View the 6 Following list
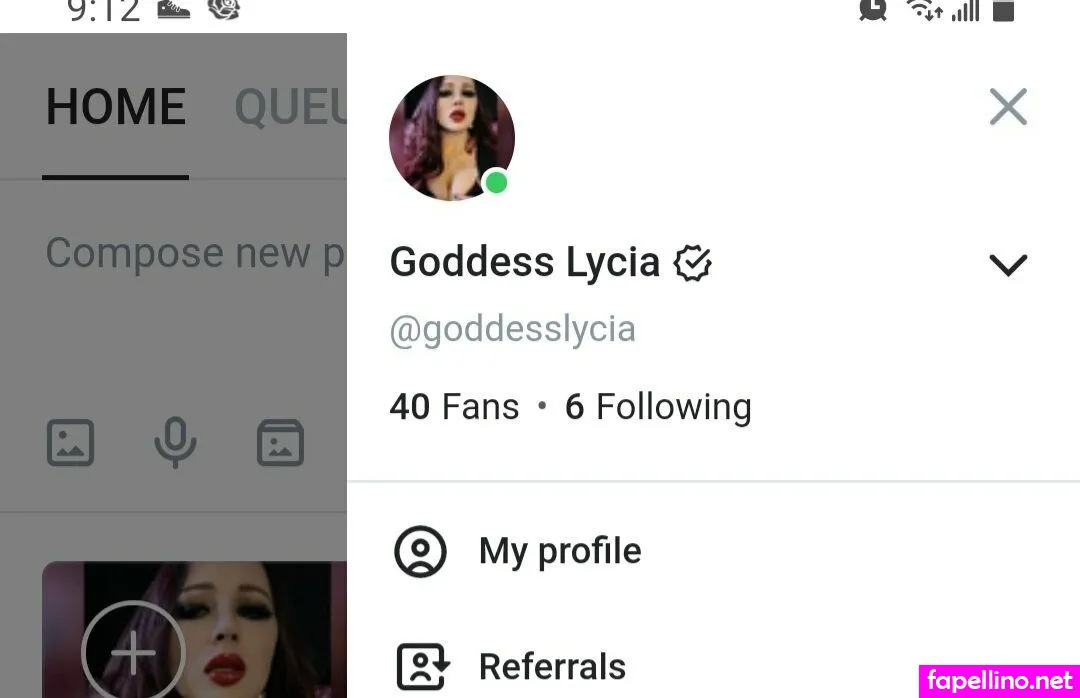 point(658,407)
